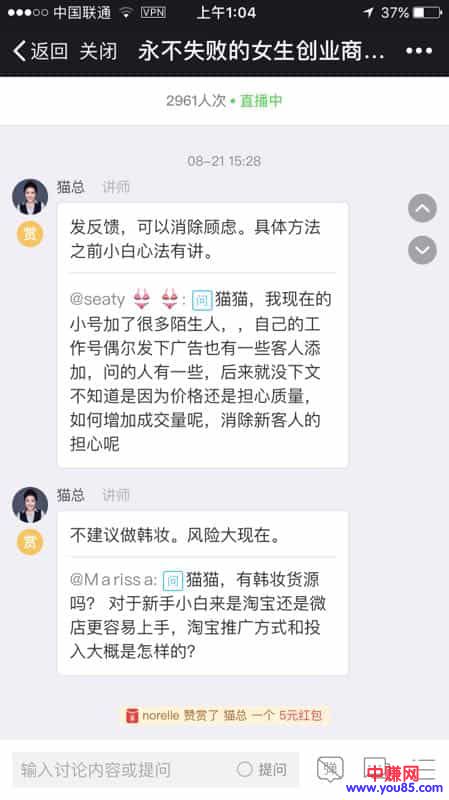Tap 赏 beside the 发反馈 reply
The height and width of the screenshot is (800, 449).
tap(30, 234)
